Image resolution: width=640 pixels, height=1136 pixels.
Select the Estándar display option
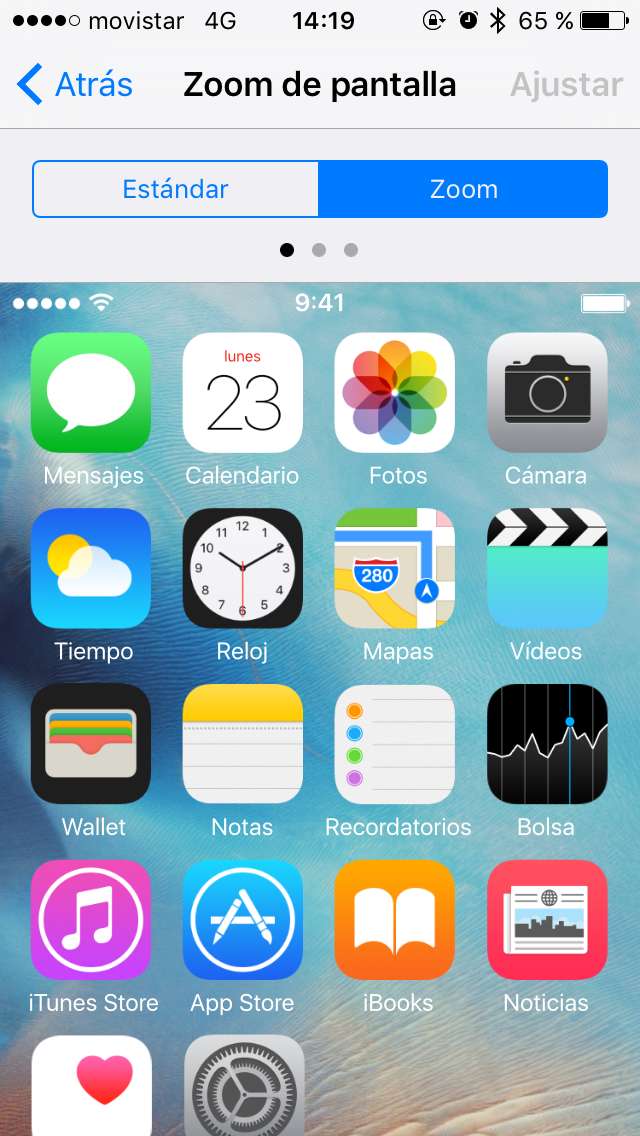click(176, 189)
